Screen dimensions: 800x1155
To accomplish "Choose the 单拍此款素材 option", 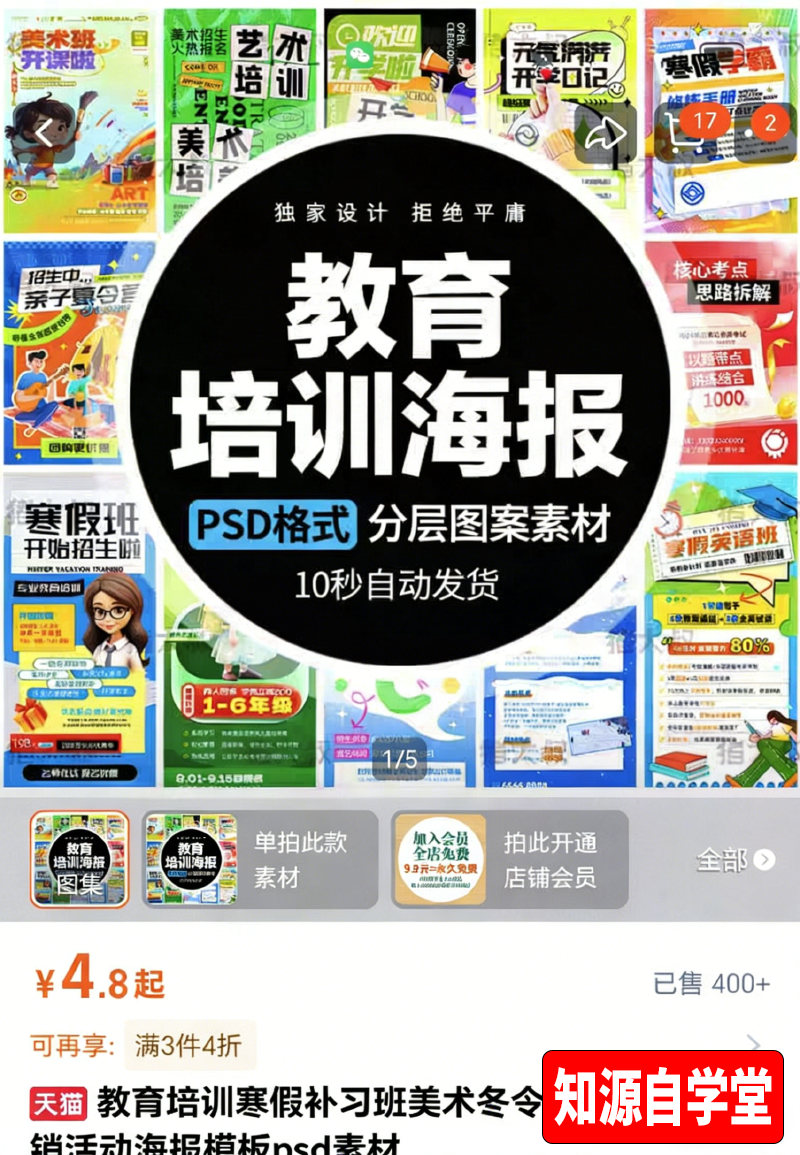I will [x=259, y=859].
